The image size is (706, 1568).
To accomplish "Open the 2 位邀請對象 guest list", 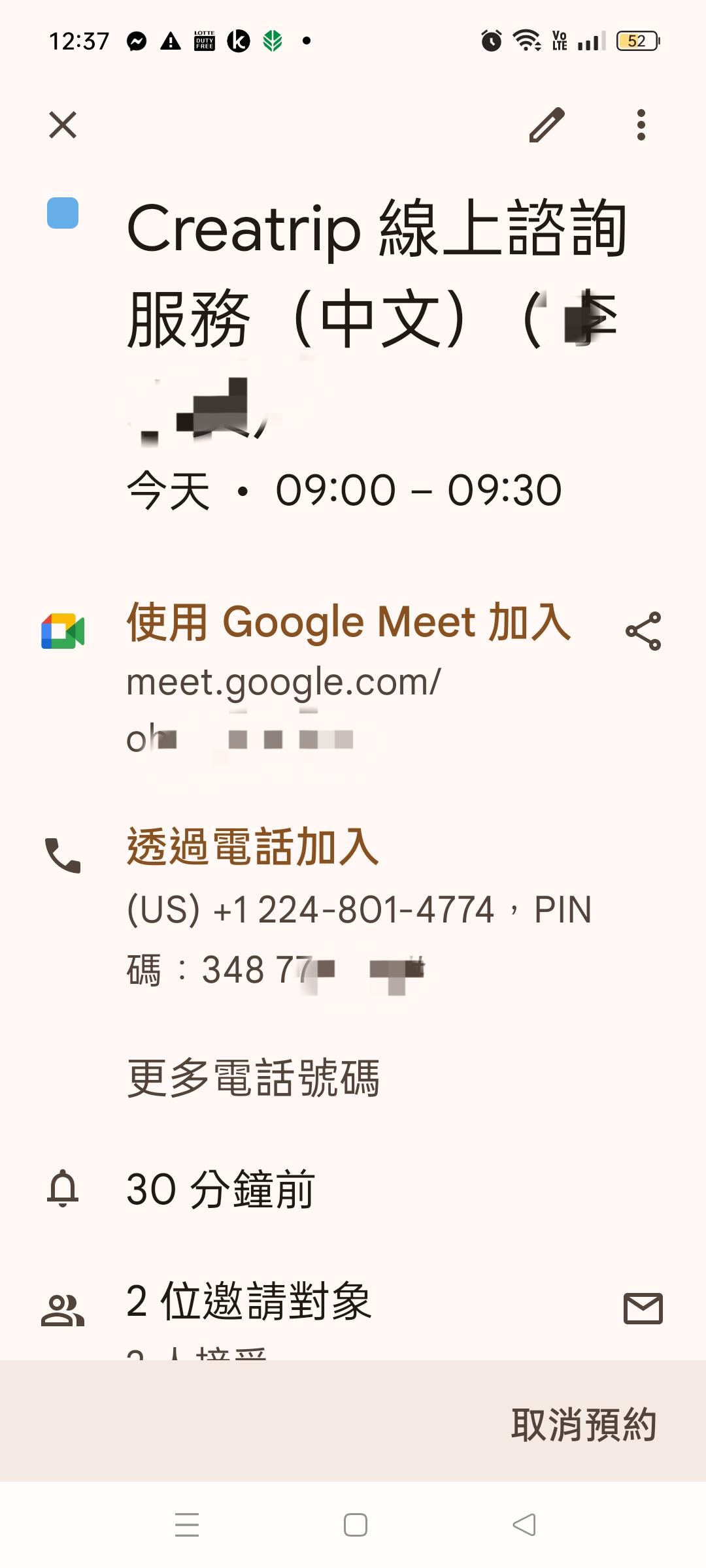I will tap(248, 1301).
